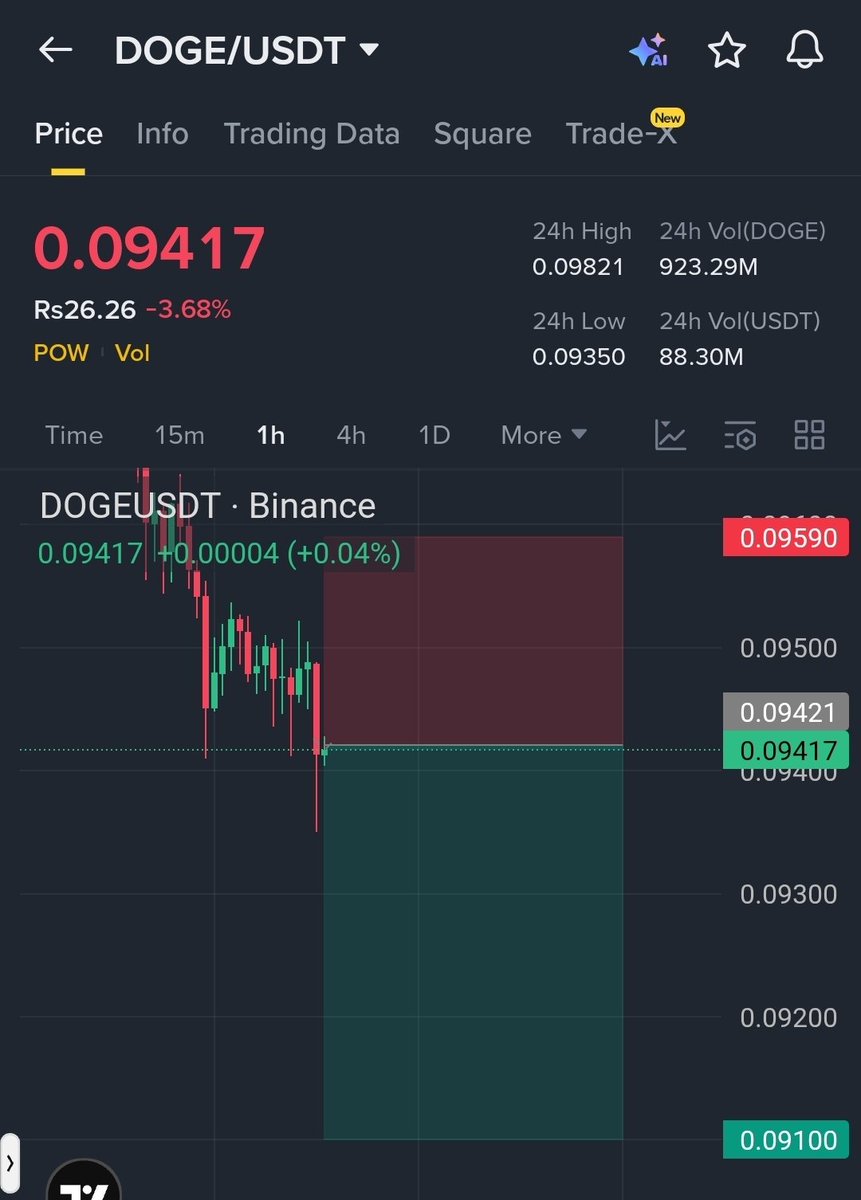Open the Trade-X tab
Image resolution: width=861 pixels, height=1200 pixels.
click(621, 134)
